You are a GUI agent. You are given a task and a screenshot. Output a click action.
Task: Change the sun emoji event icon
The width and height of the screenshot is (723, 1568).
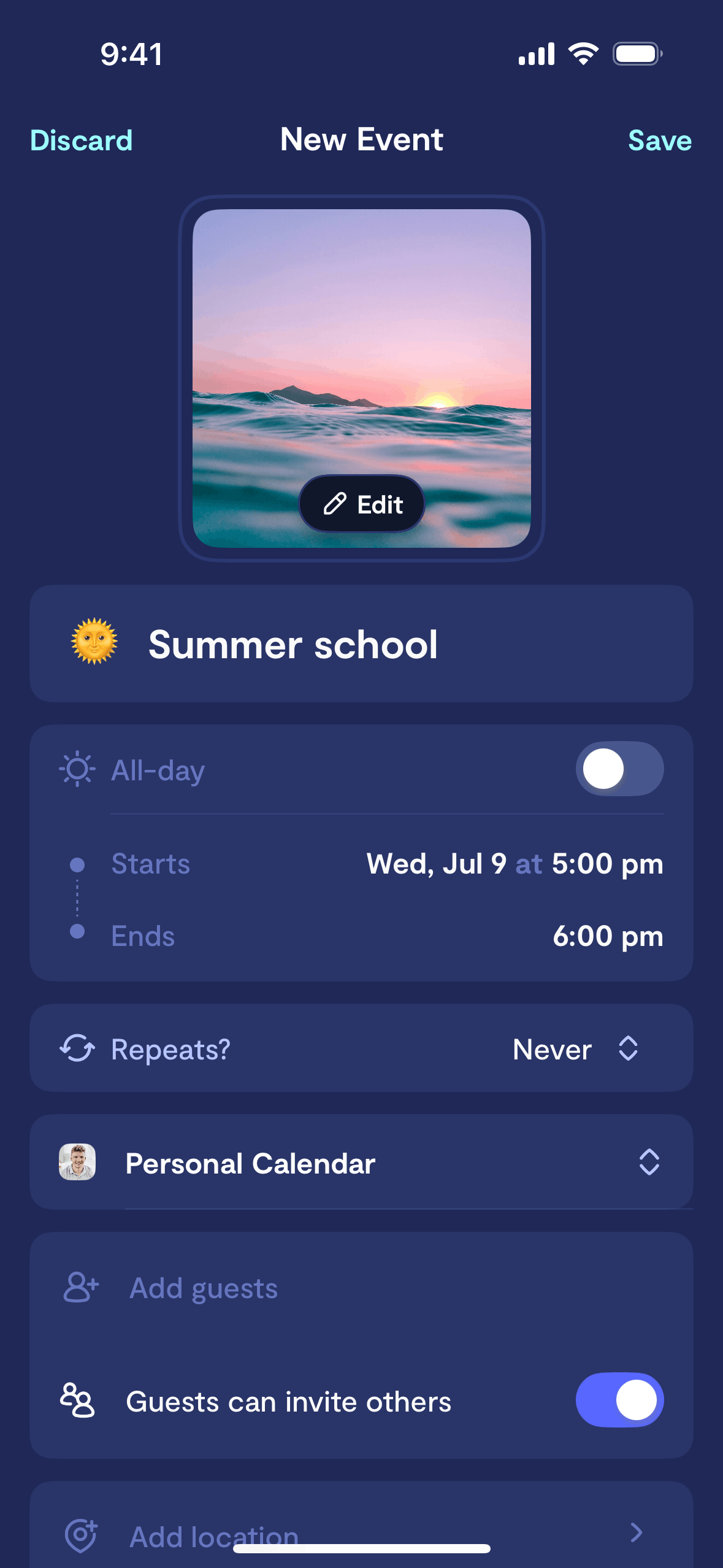click(x=94, y=642)
